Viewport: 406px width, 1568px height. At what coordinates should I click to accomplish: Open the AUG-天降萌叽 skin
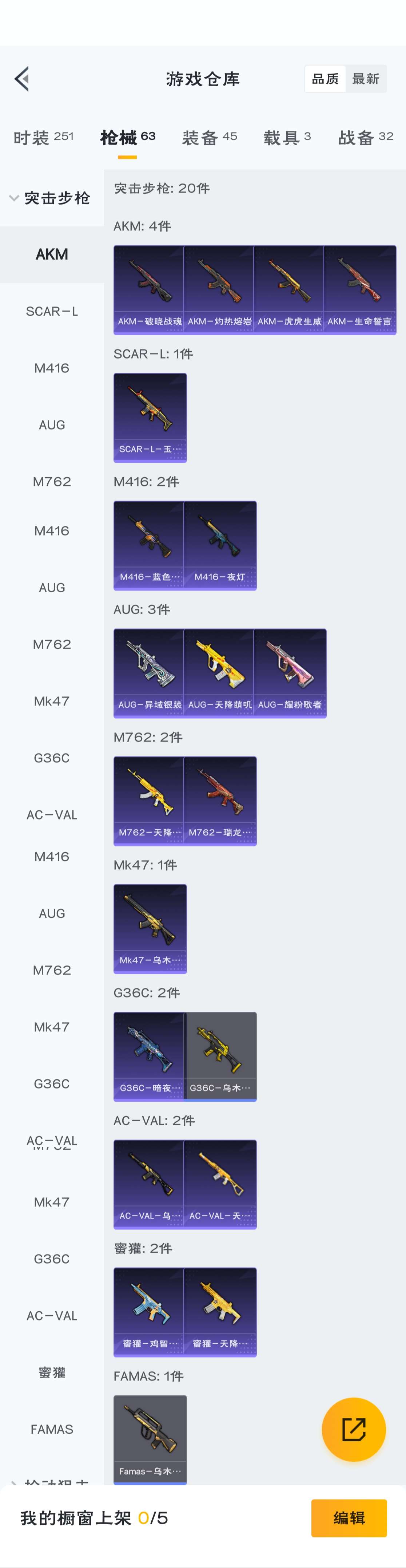[220, 673]
